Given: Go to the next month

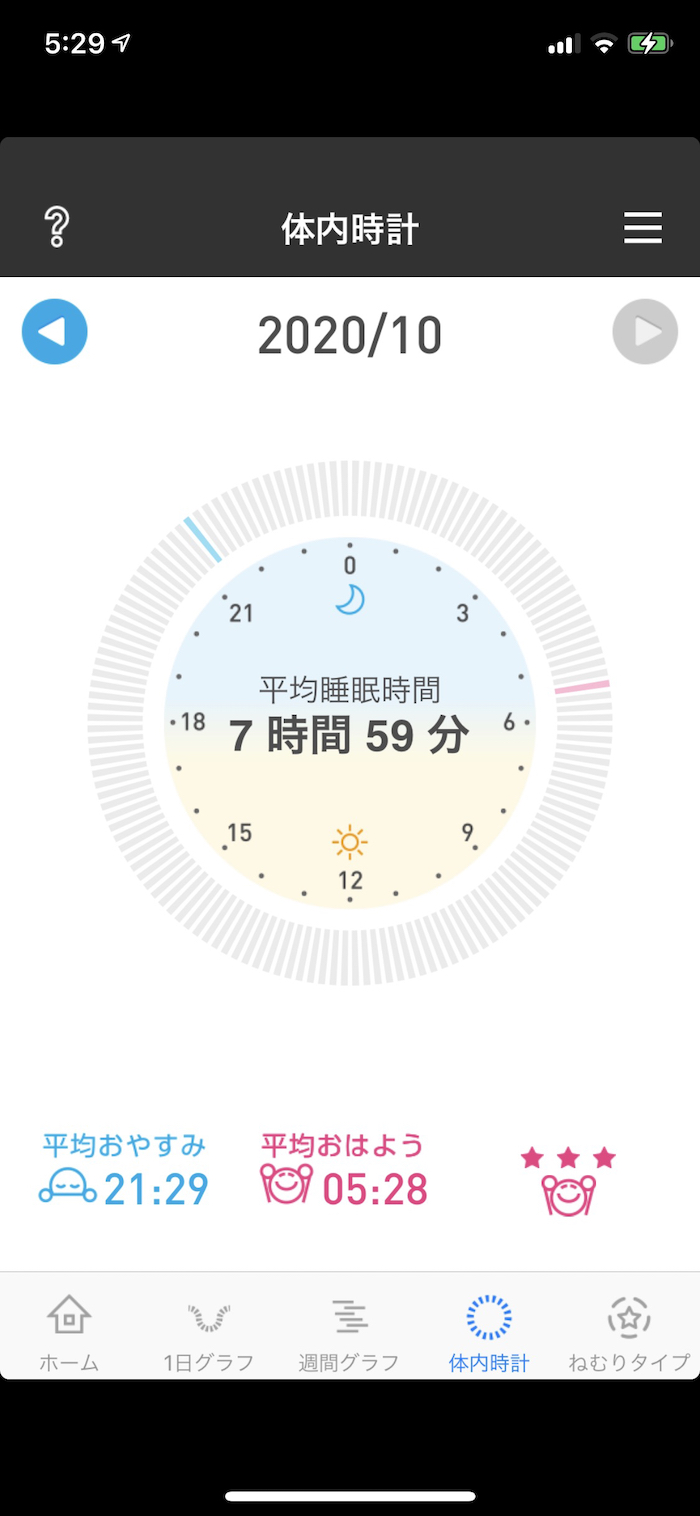Looking at the screenshot, I should 645,332.
